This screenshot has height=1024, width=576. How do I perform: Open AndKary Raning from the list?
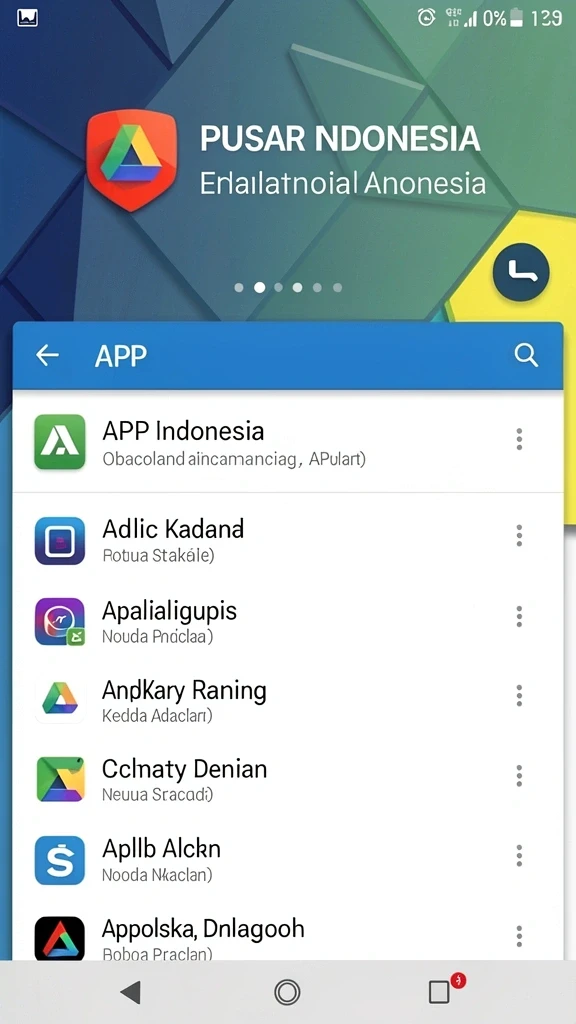(x=287, y=701)
